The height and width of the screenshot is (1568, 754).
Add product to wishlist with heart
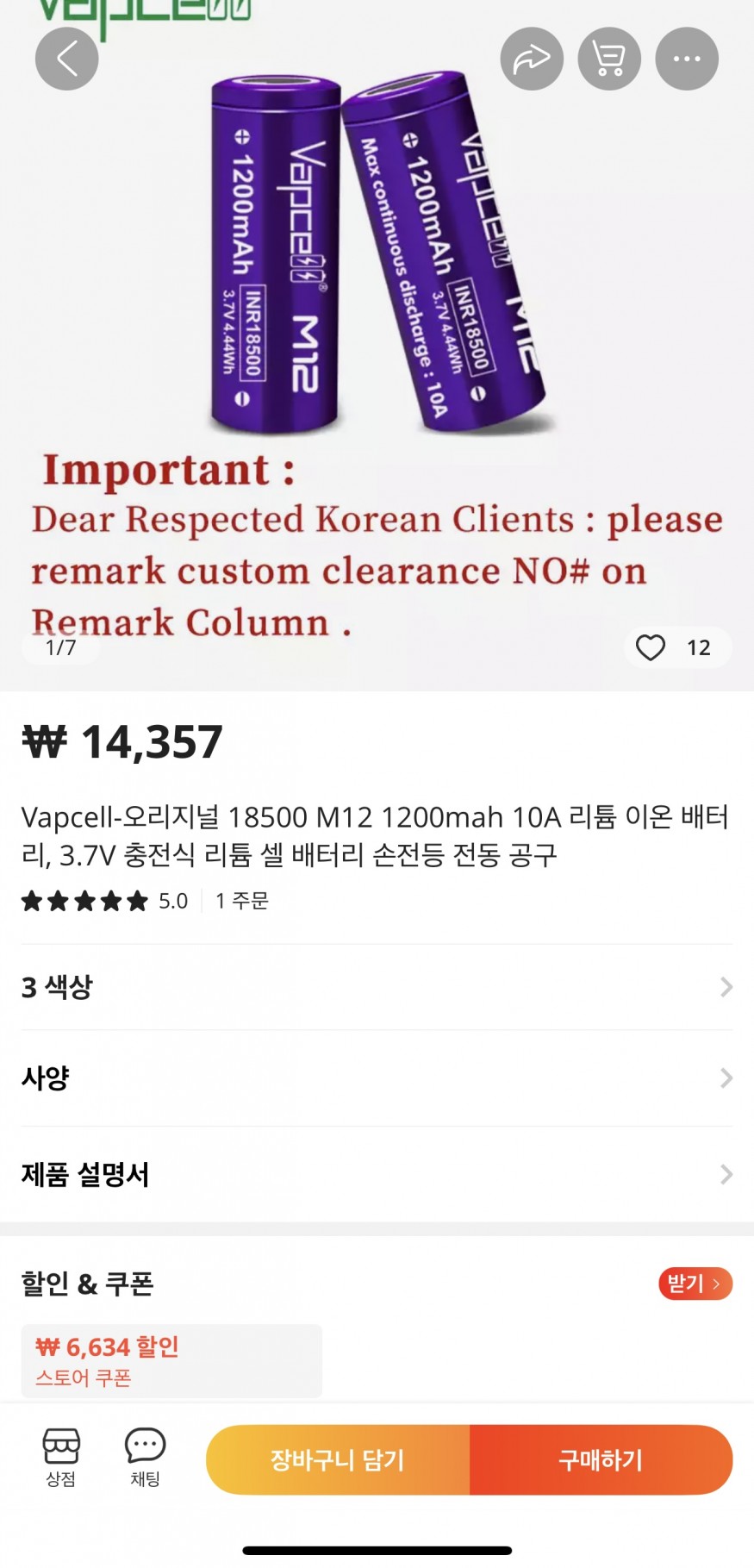tap(651, 647)
